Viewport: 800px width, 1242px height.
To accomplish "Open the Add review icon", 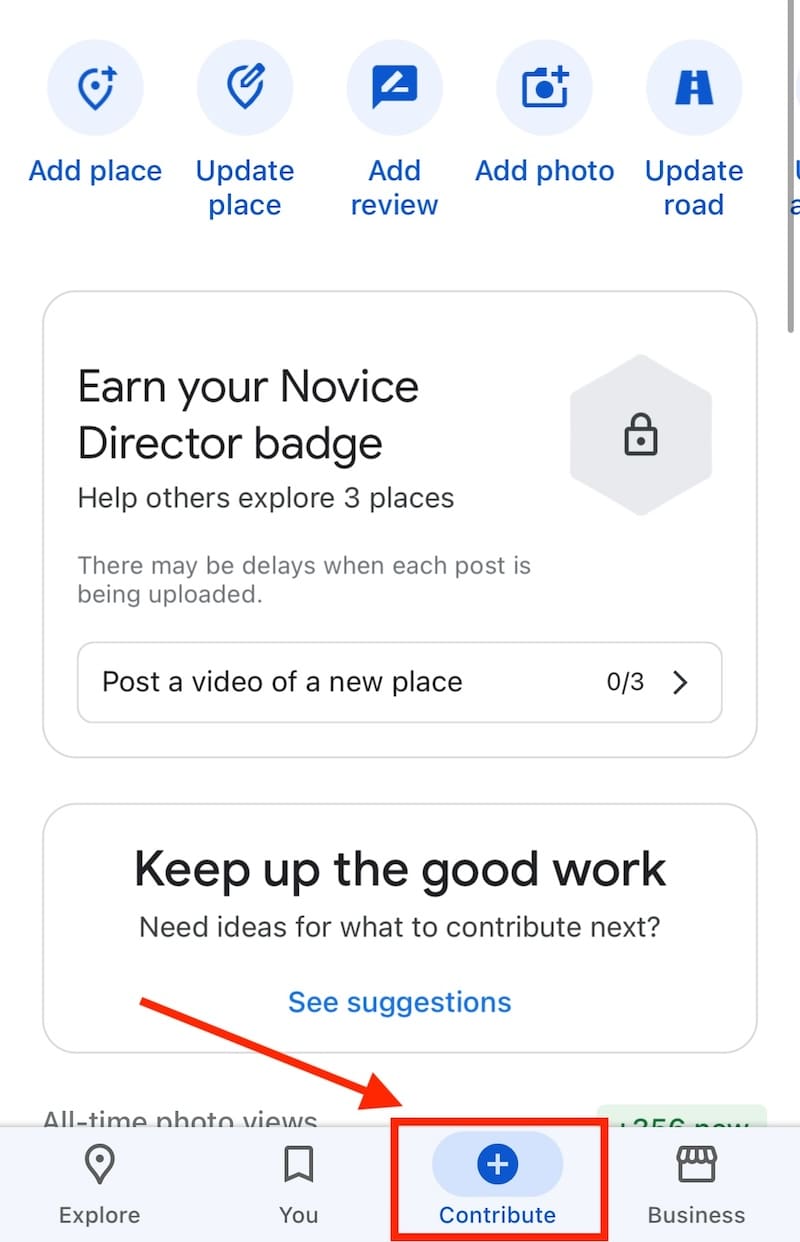I will coord(395,87).
